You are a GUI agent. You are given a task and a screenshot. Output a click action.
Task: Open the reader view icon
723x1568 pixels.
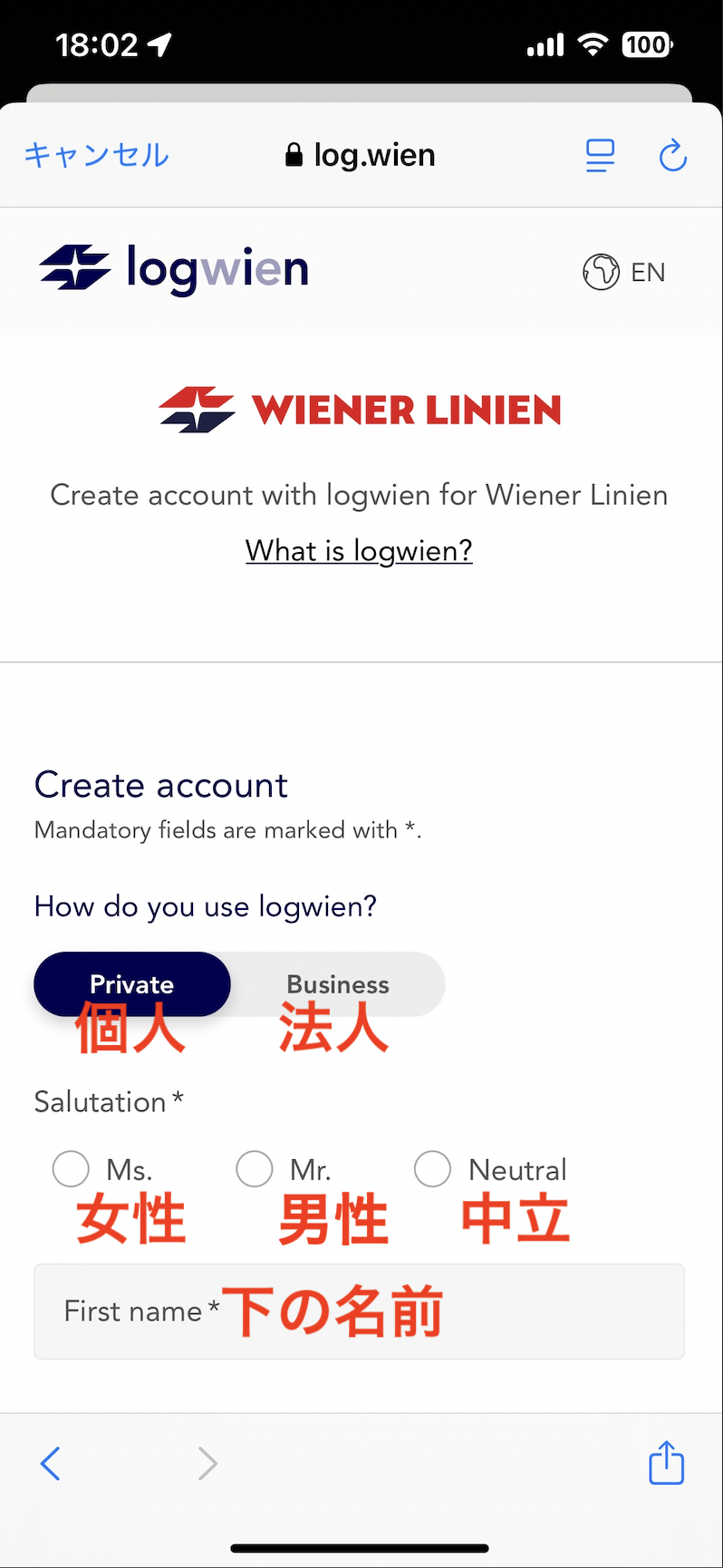click(x=600, y=156)
